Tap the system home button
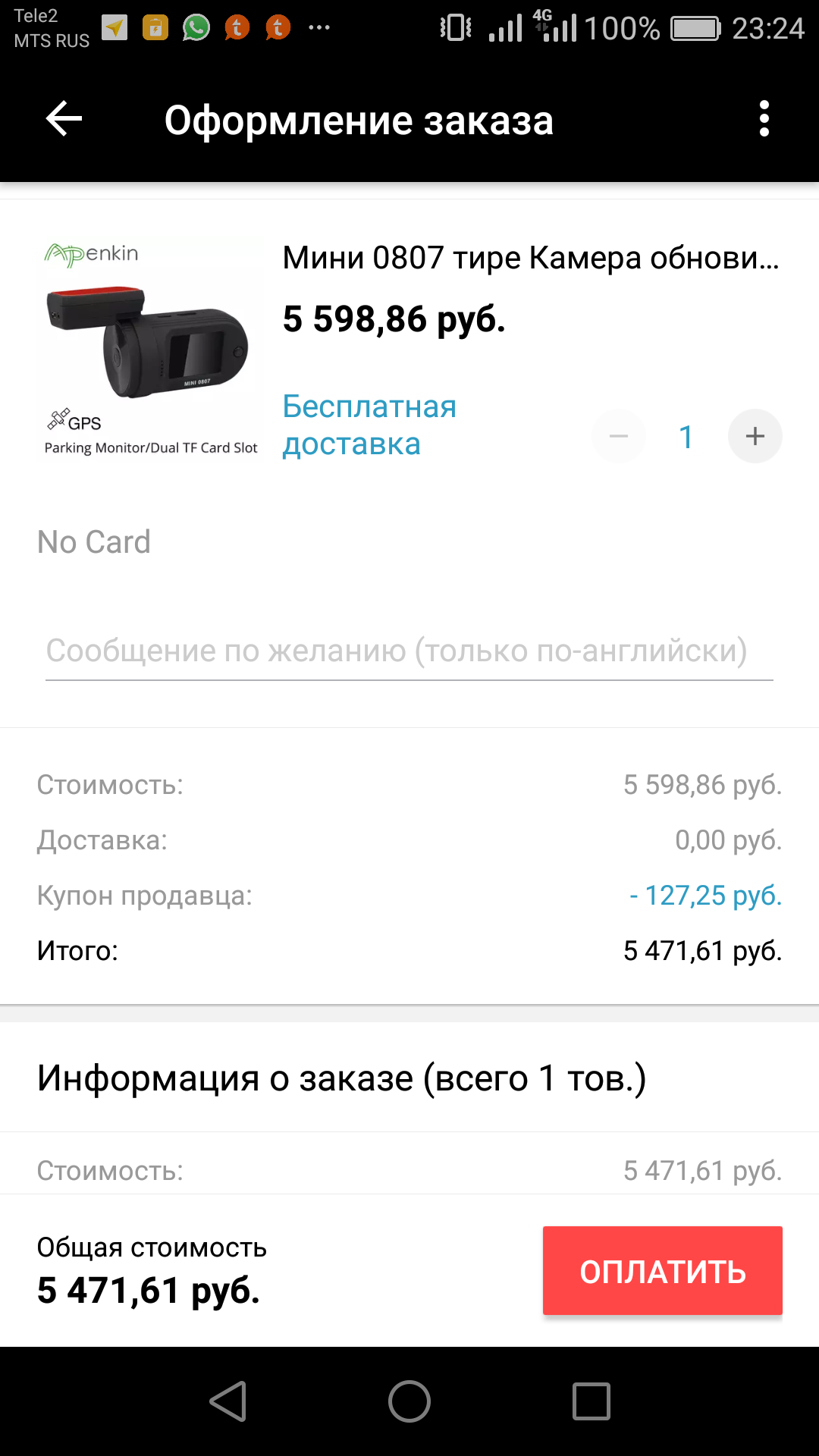Image resolution: width=819 pixels, height=1456 pixels. coord(409,1401)
